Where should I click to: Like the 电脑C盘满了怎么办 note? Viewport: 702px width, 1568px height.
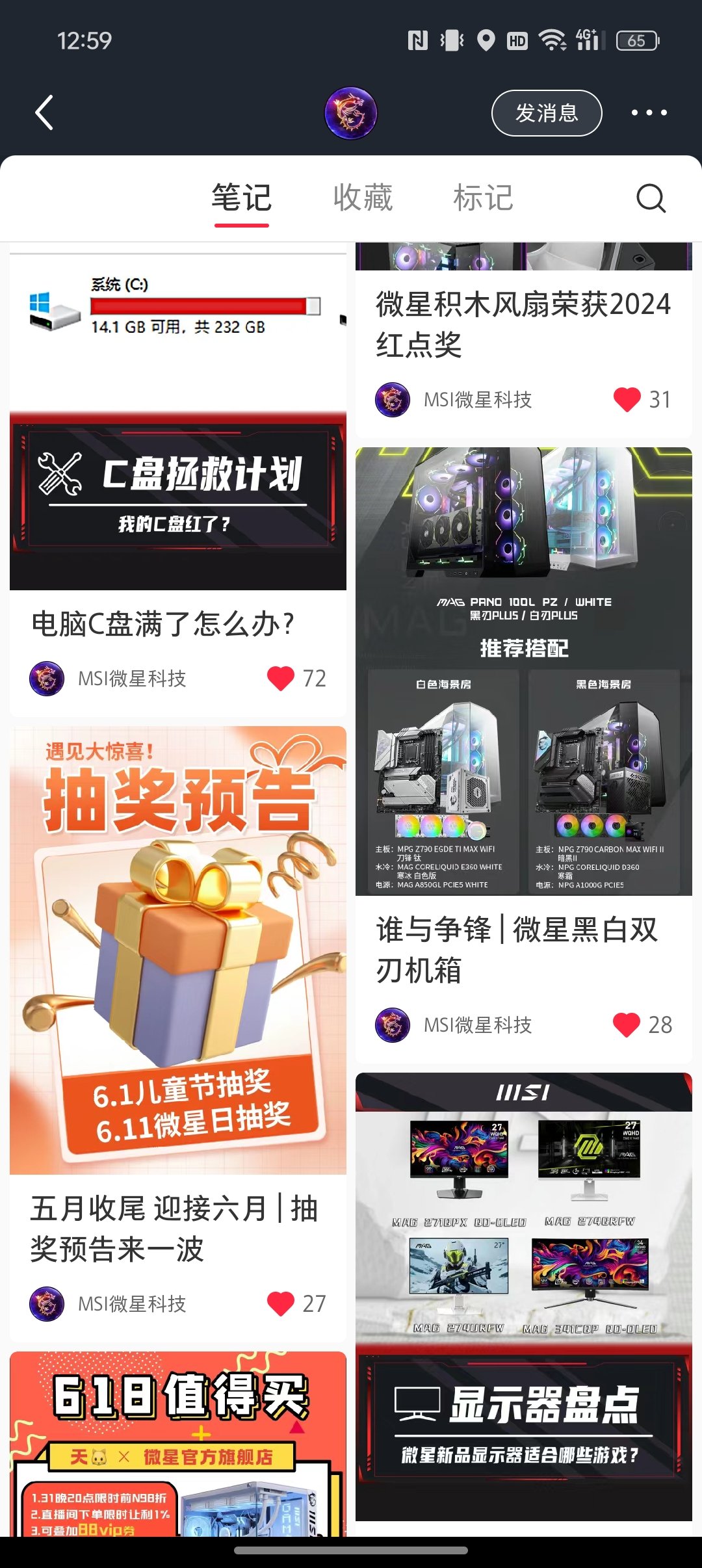pyautogui.click(x=281, y=679)
